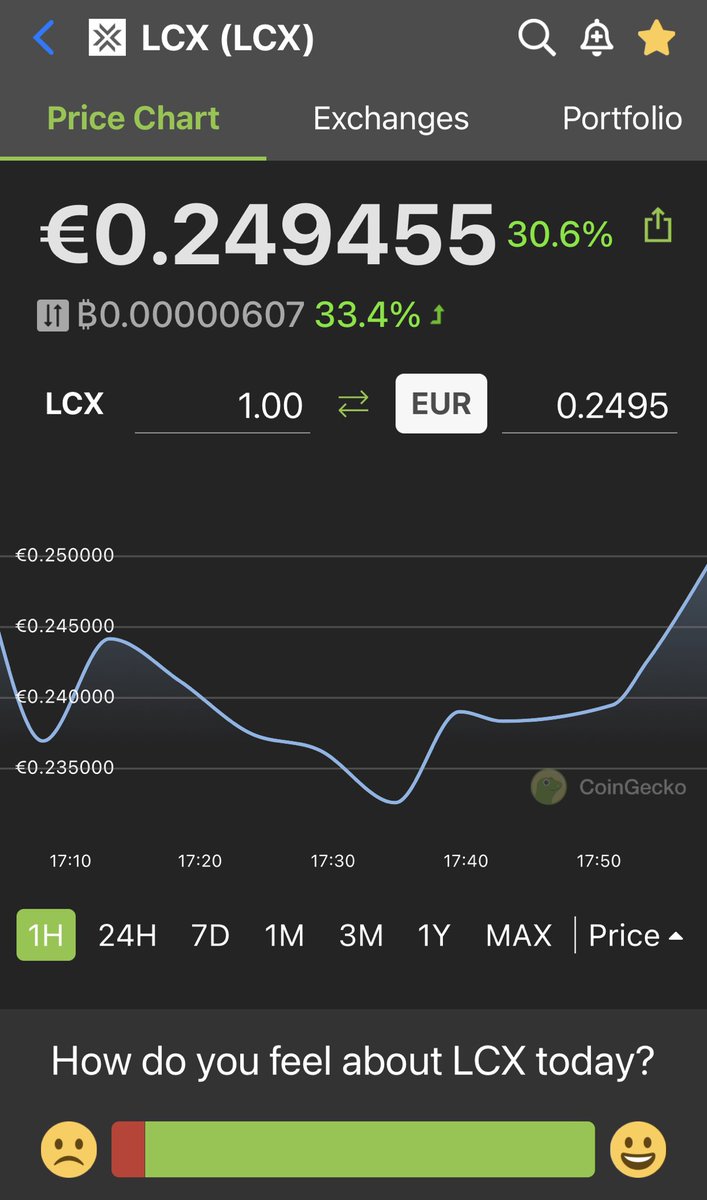
Task: Open the search magnifier icon
Action: [x=536, y=39]
